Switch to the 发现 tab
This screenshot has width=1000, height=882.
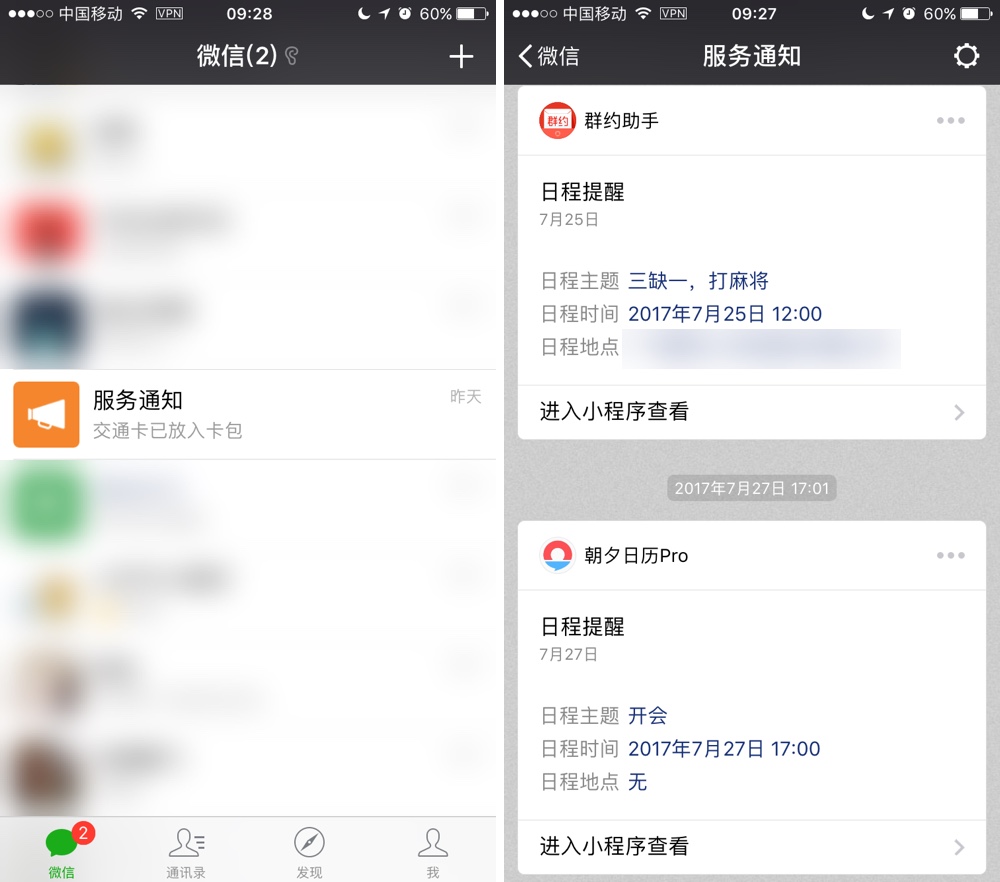(309, 853)
